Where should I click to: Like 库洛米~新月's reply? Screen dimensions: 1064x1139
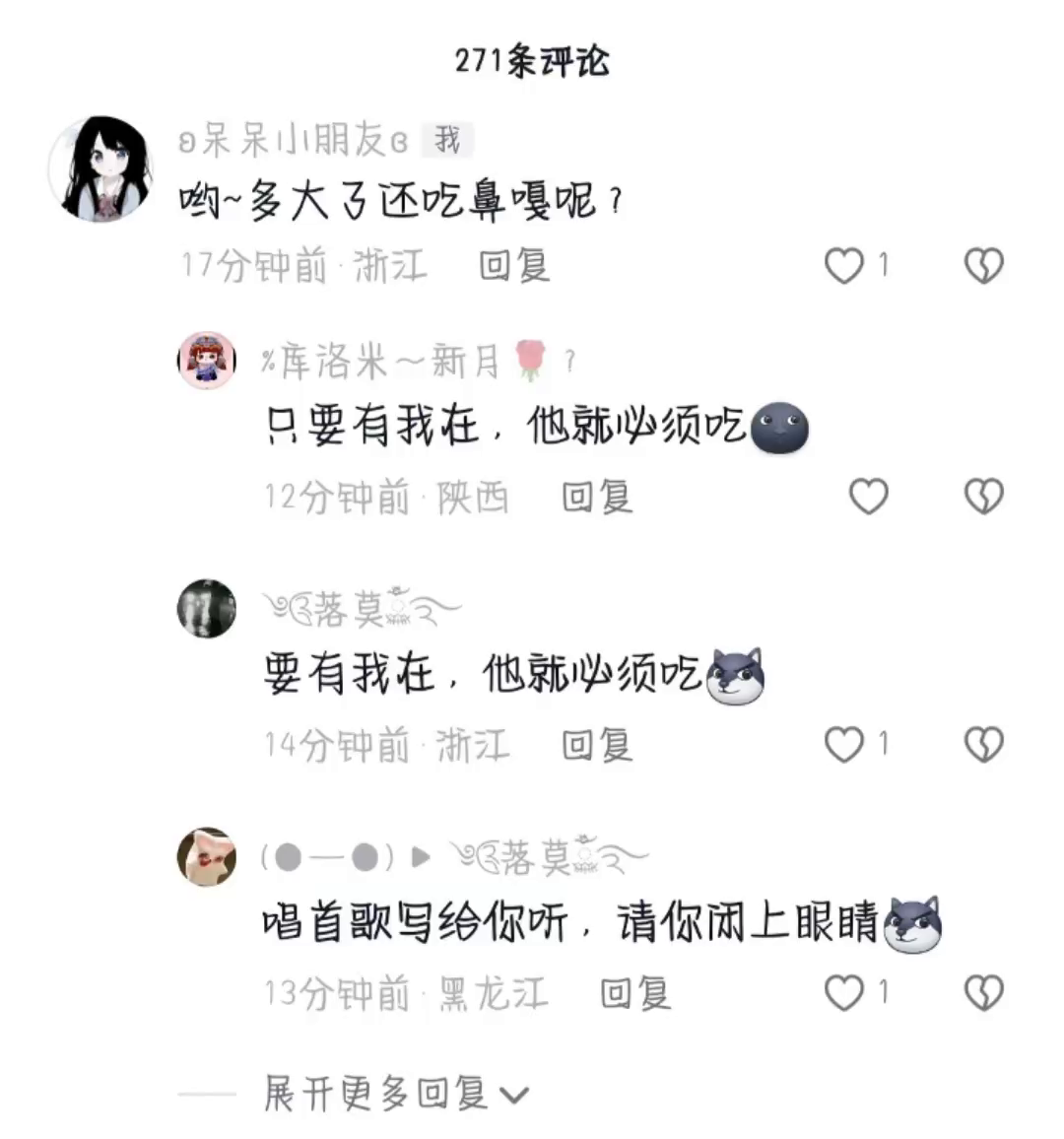click(x=869, y=497)
